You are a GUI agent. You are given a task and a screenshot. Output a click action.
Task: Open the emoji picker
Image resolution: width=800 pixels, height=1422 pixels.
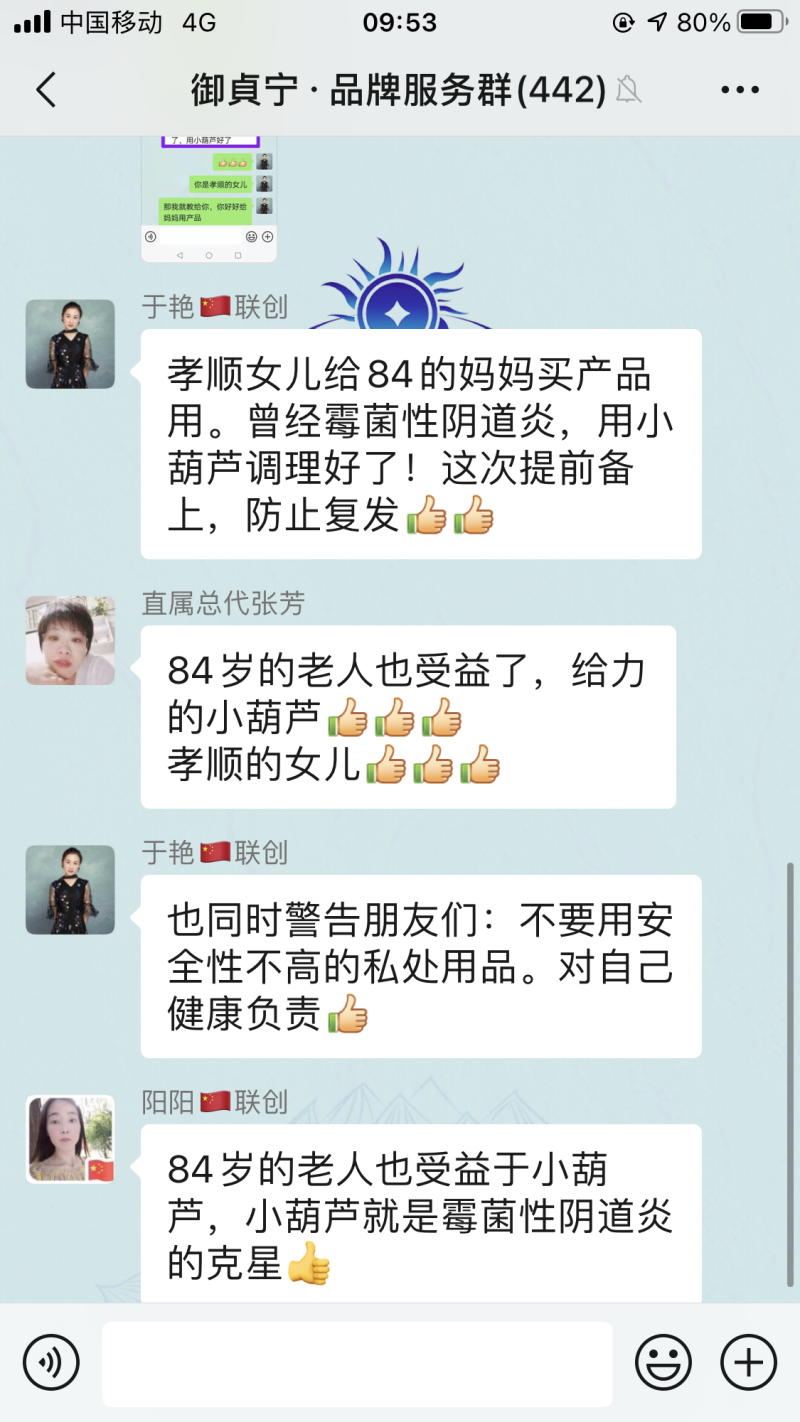click(663, 1362)
